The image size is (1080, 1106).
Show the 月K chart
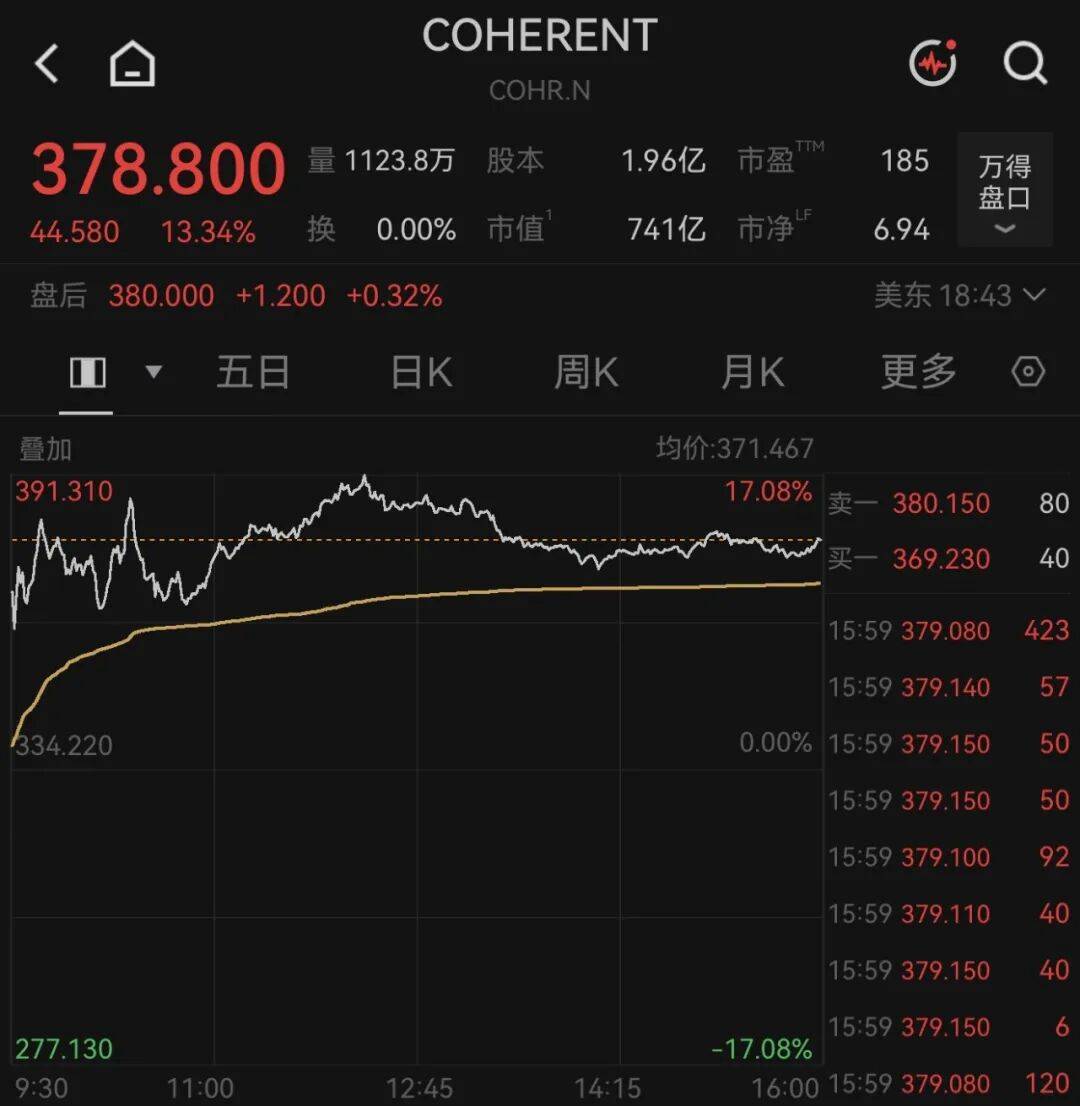[x=752, y=372]
